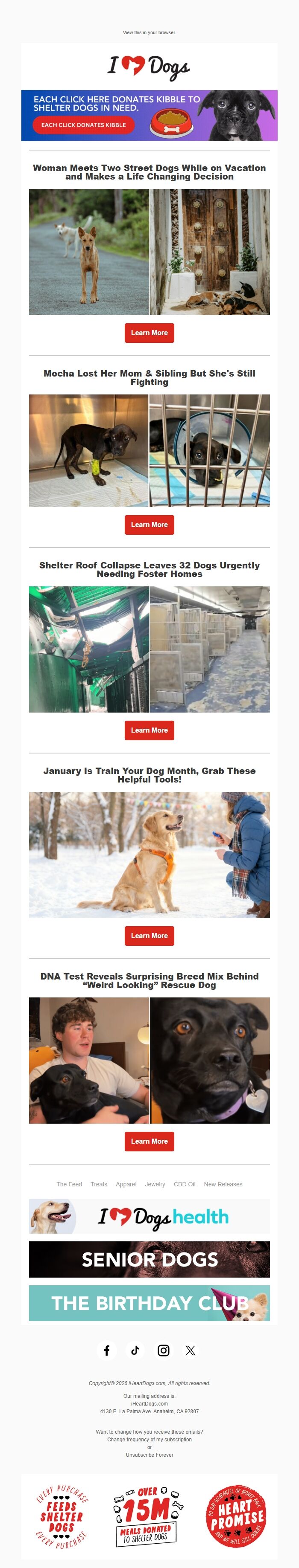Browse the Apparel link
Screen dimensions: 299x1568
pos(126,1185)
